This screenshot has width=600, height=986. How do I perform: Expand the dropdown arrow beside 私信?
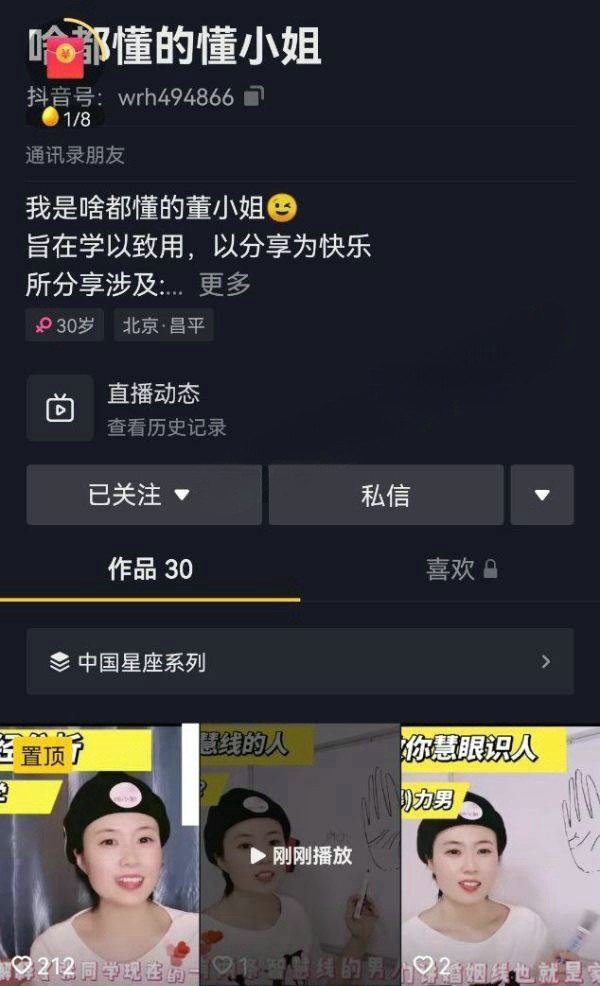542,495
